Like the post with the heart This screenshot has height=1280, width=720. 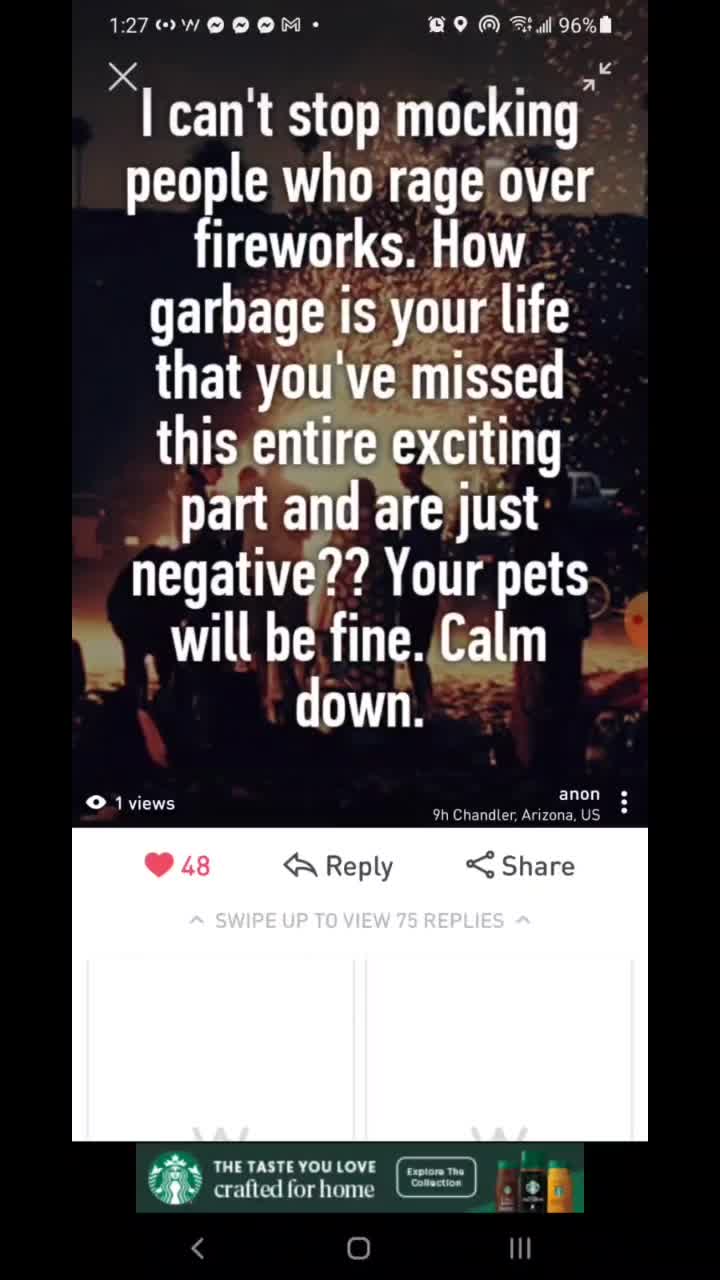tap(159, 865)
